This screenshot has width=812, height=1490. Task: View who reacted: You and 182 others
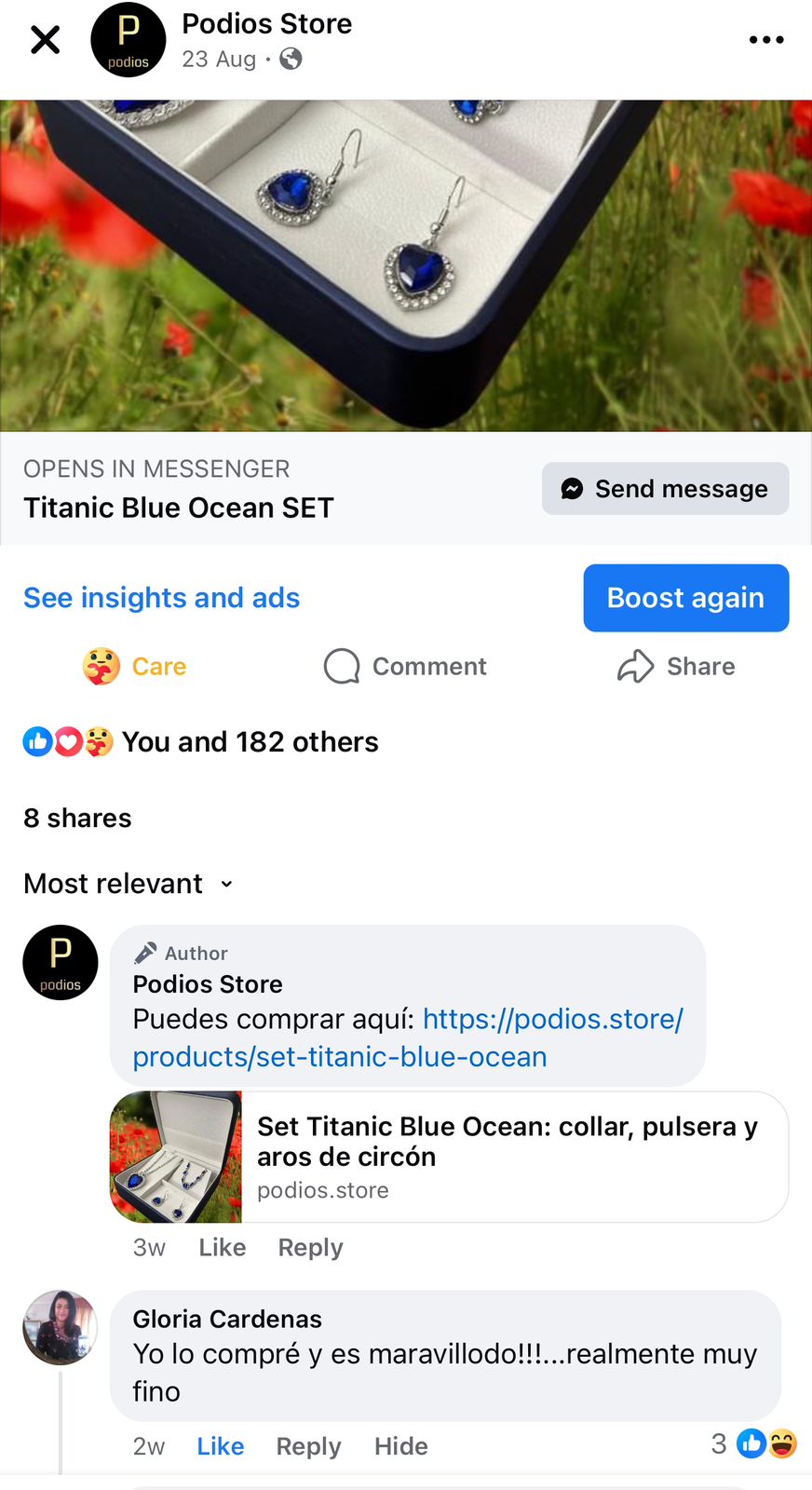pyautogui.click(x=250, y=742)
